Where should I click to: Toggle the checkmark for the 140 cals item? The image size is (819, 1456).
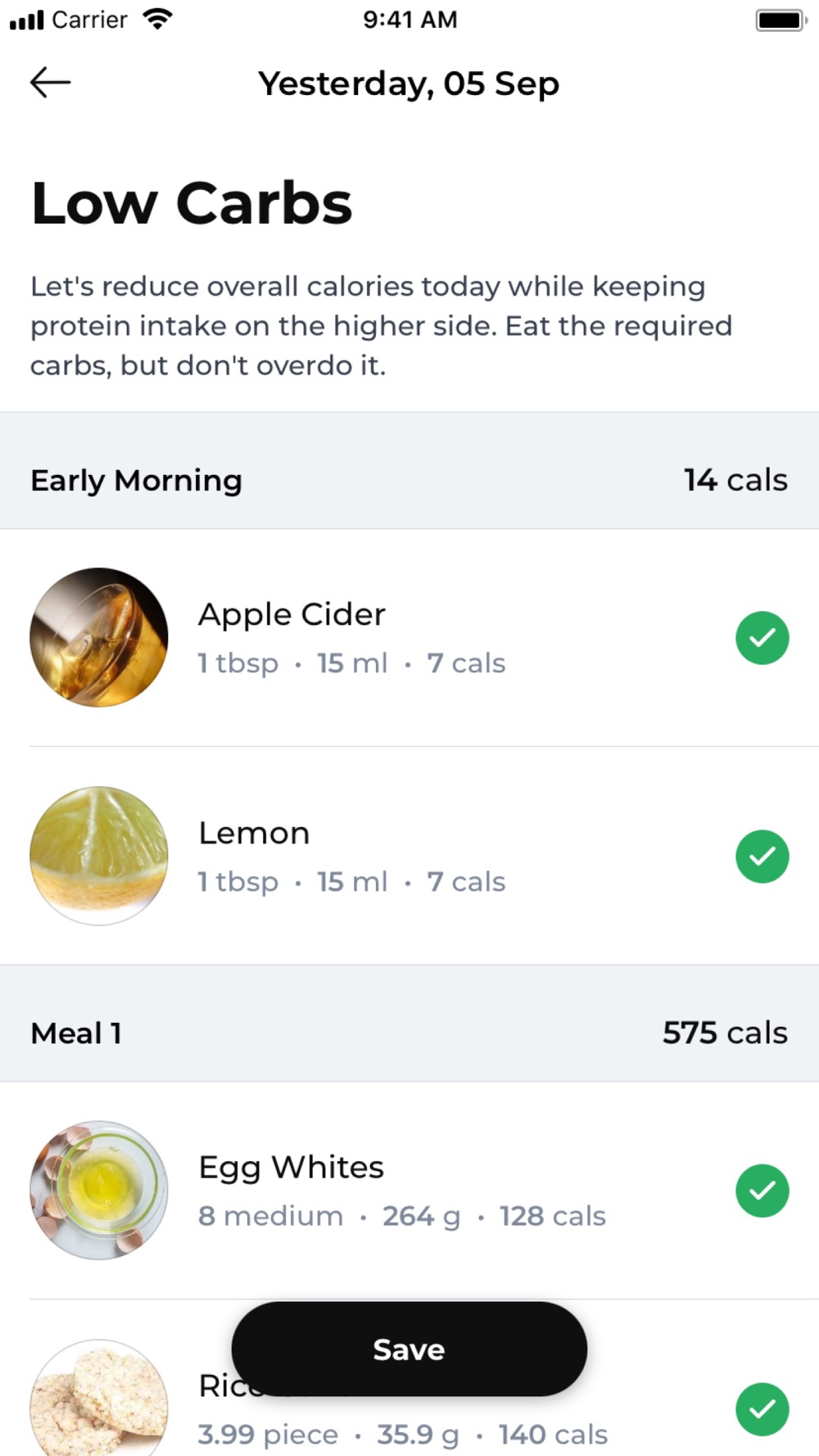pos(762,1409)
